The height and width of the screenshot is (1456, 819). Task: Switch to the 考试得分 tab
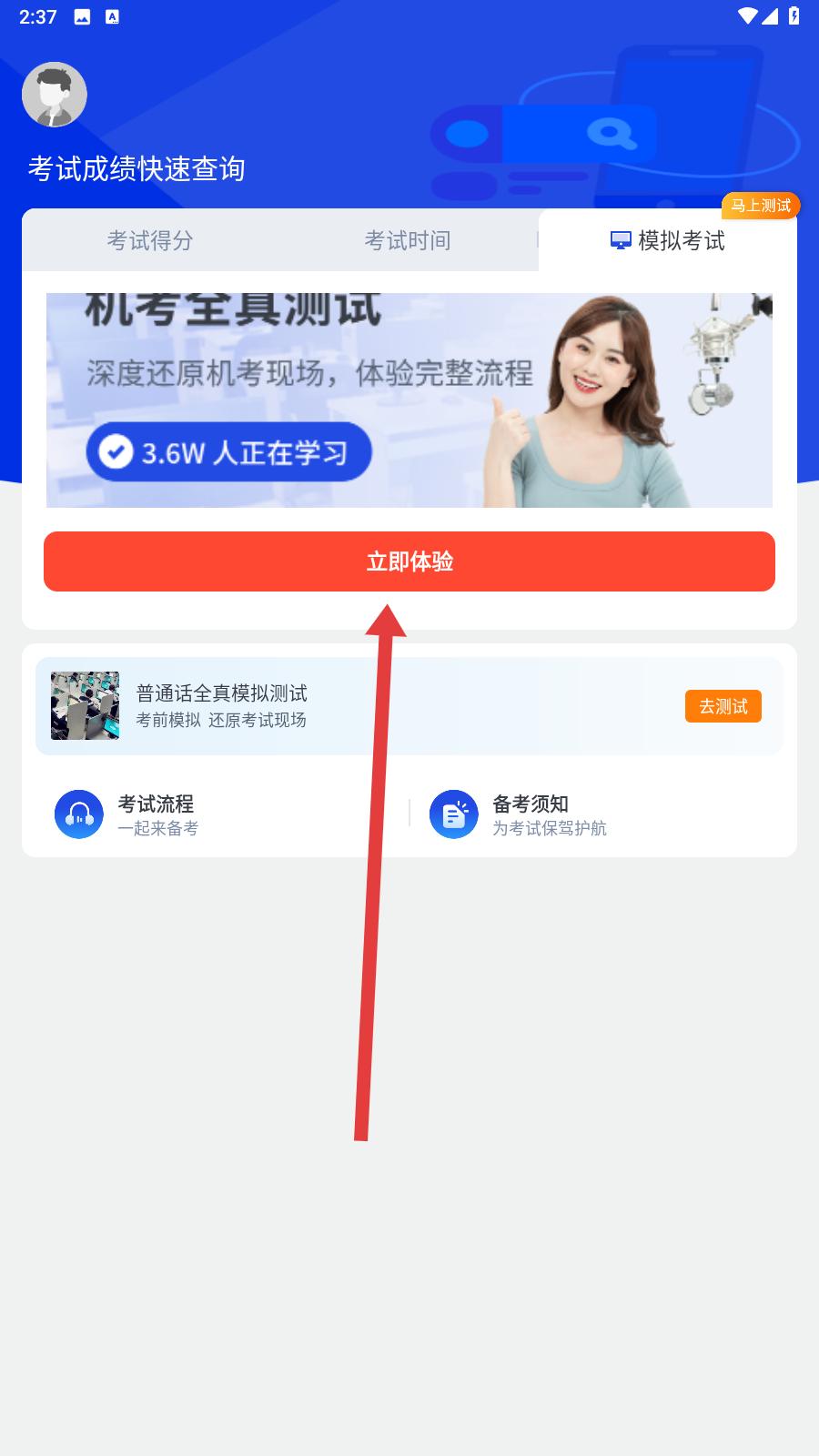[150, 240]
